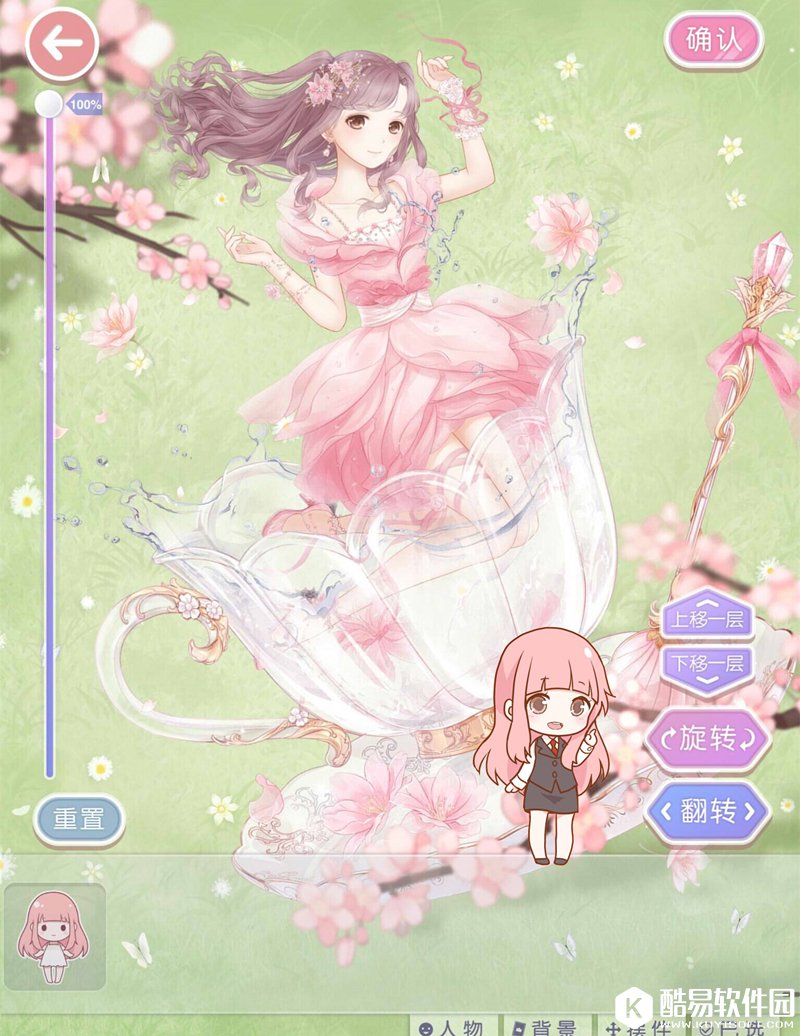Switch to the 人物 tab
The width and height of the screenshot is (800, 1036).
point(452,1026)
